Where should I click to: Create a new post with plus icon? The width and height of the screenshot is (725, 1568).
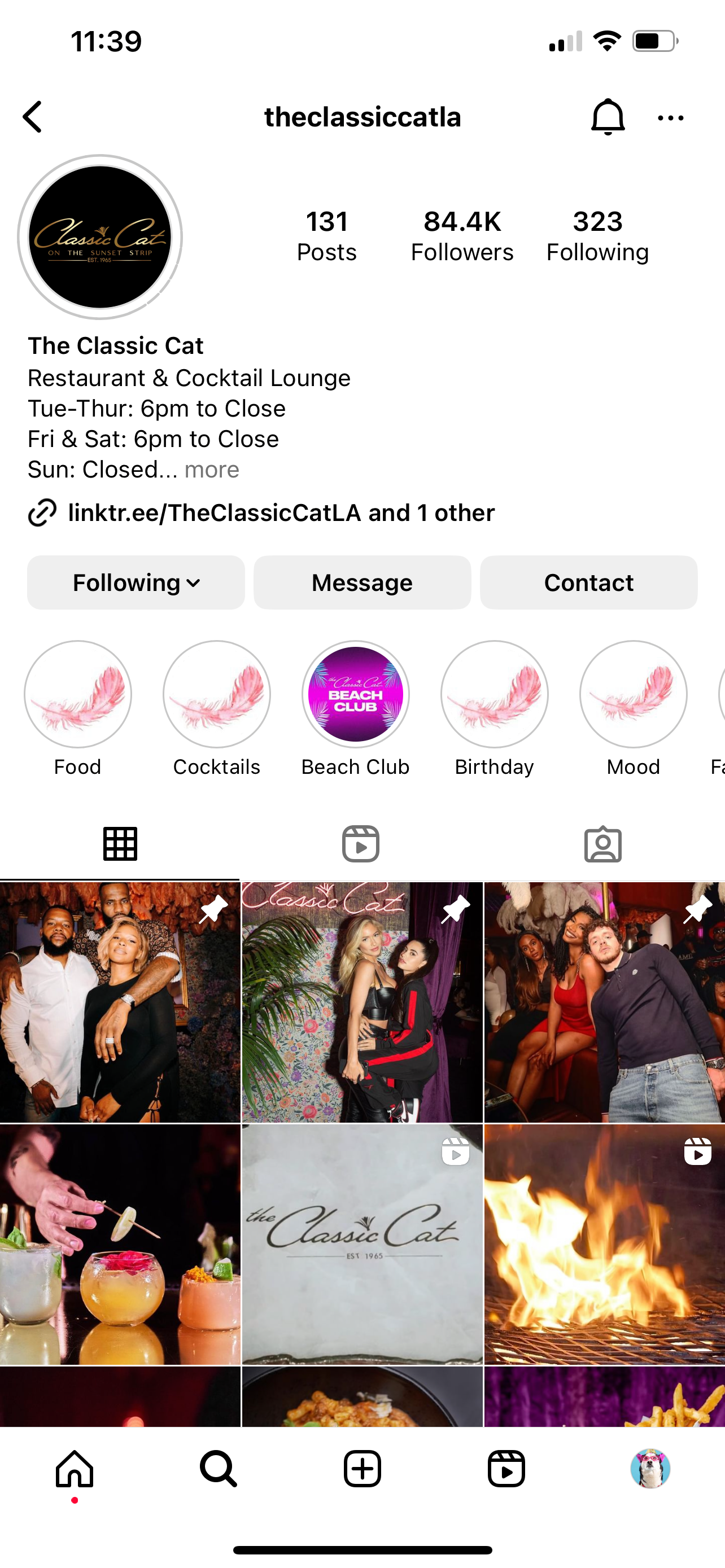click(x=362, y=1469)
